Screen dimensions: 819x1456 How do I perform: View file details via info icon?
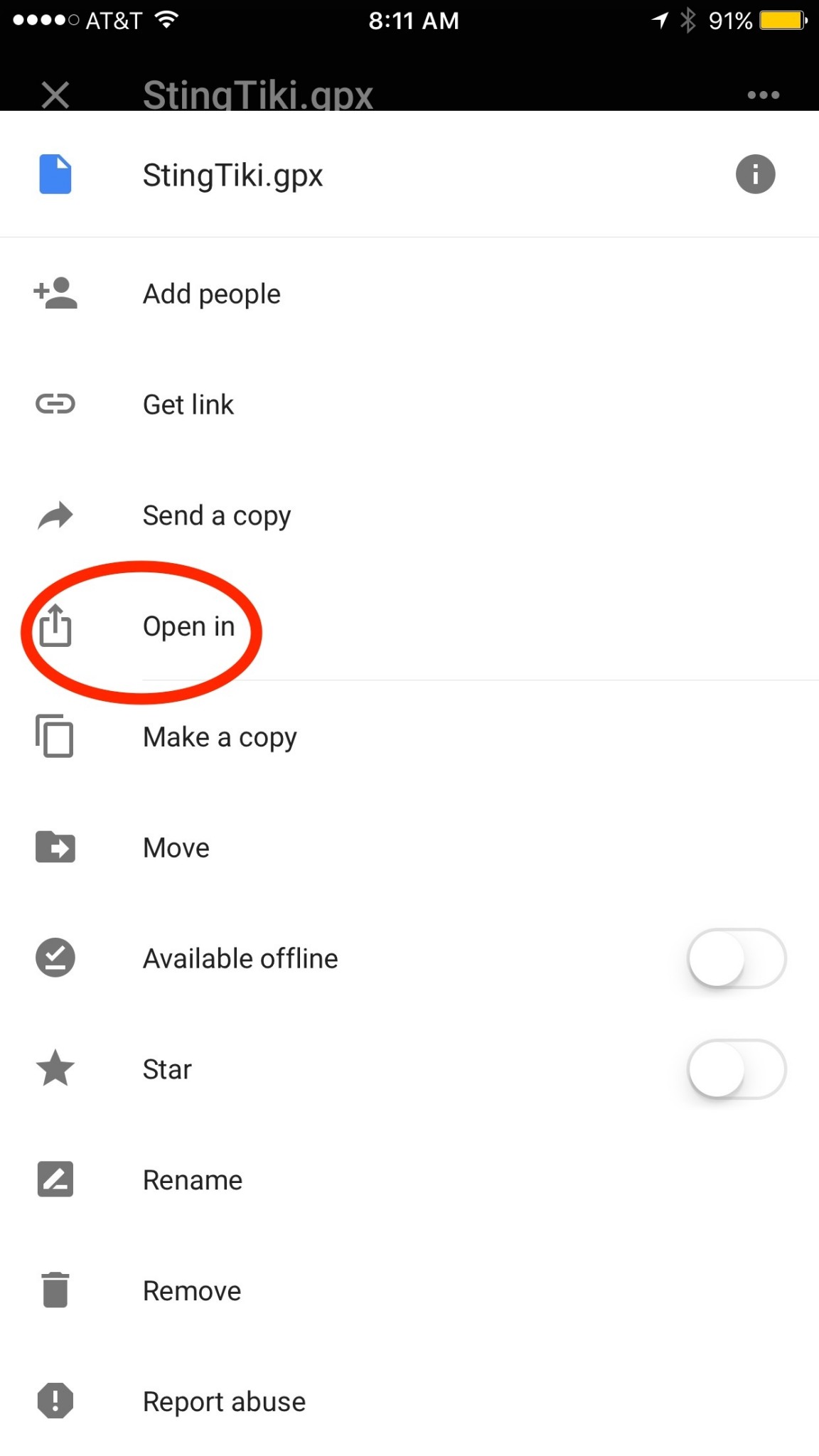coord(755,174)
